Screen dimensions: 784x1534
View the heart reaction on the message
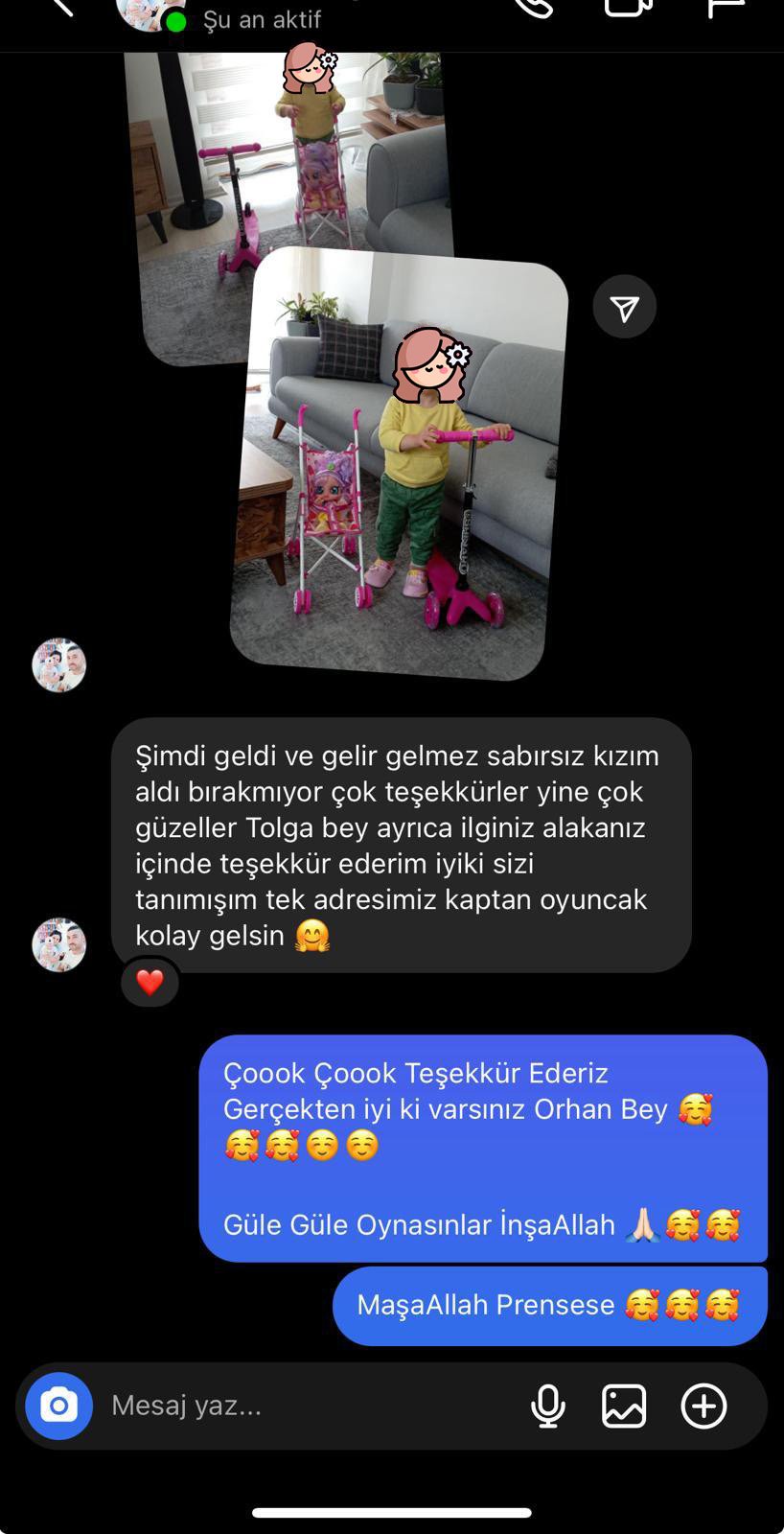150,982
